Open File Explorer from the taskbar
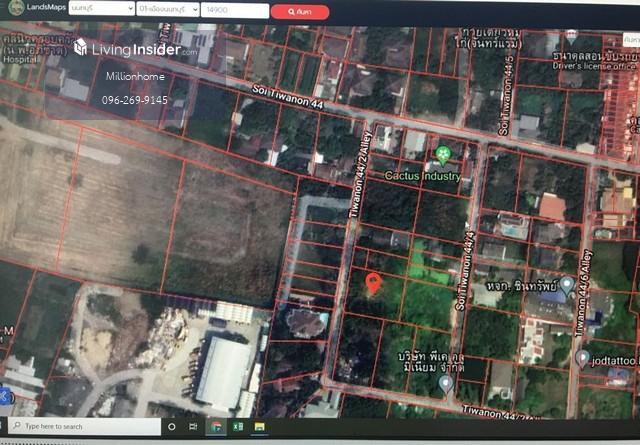This screenshot has height=445, width=640. click(259, 427)
